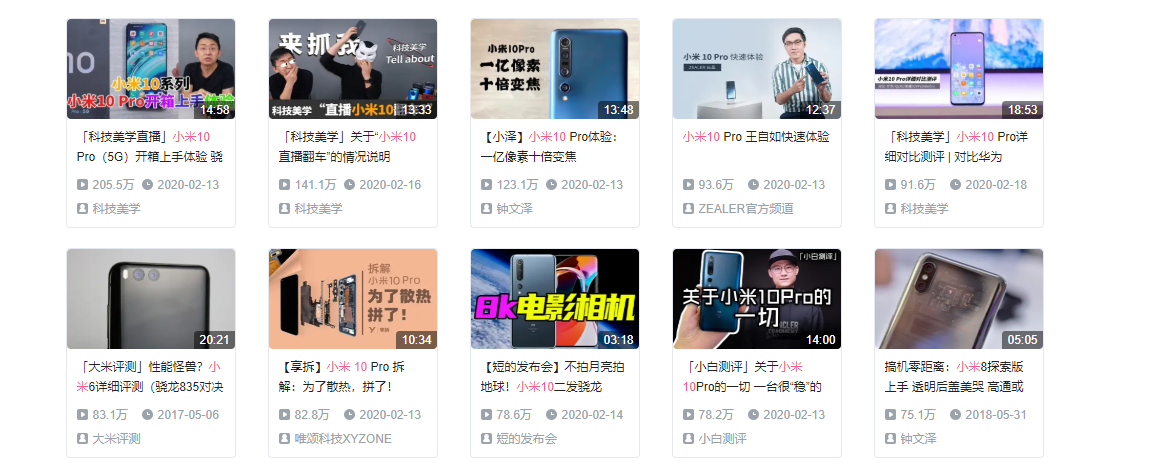
Task: Open 搞机零距离 小米8探索版上手 video
Action: click(958, 299)
